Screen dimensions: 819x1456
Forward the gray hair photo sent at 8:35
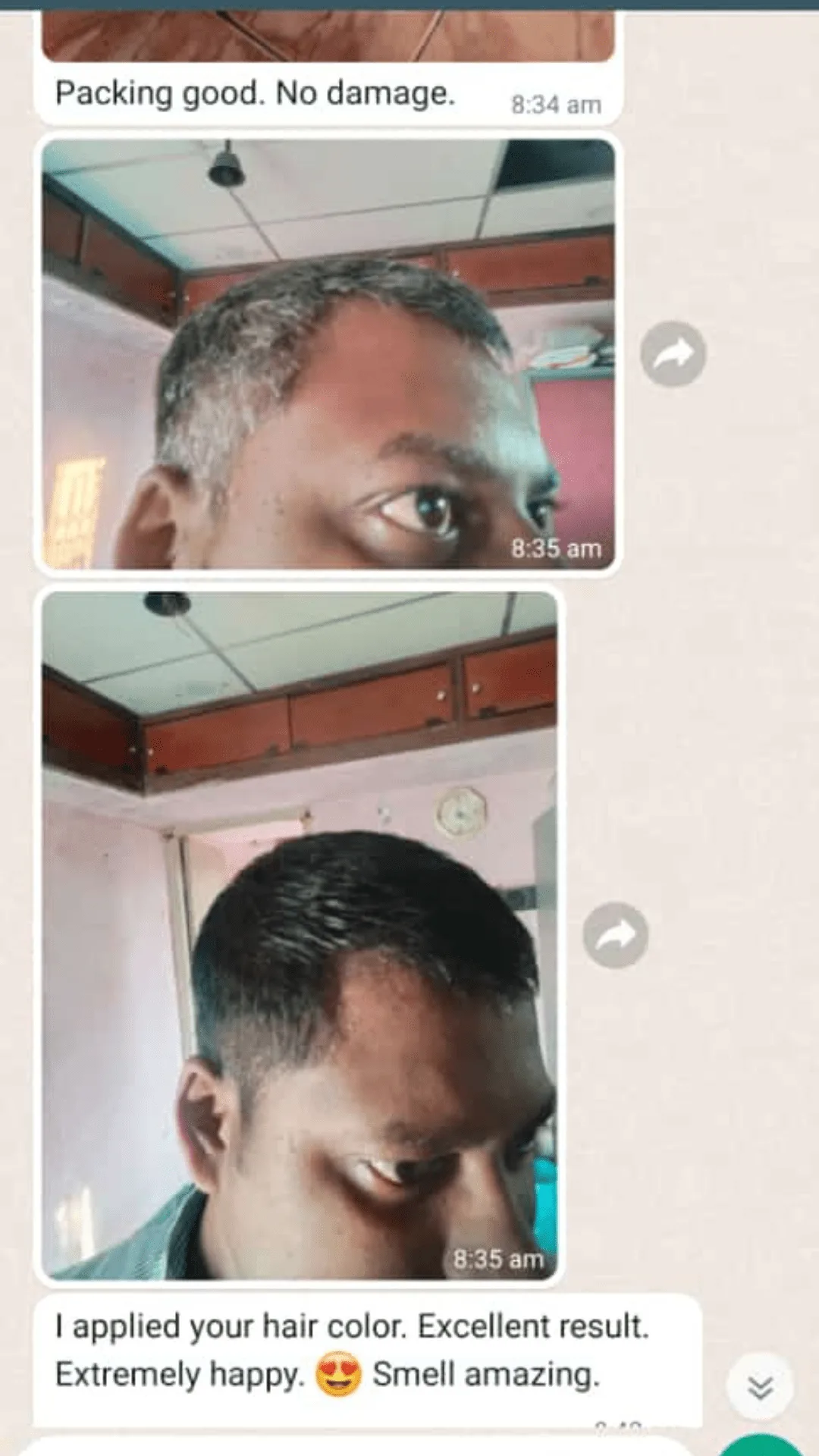point(673,354)
